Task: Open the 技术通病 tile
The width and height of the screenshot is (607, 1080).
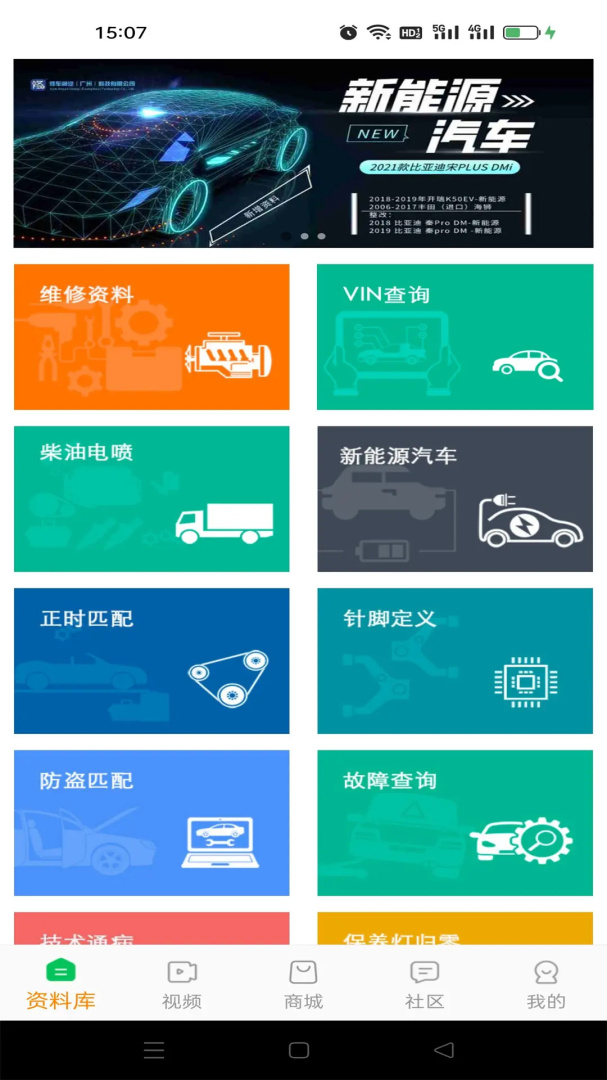Action: (x=152, y=928)
